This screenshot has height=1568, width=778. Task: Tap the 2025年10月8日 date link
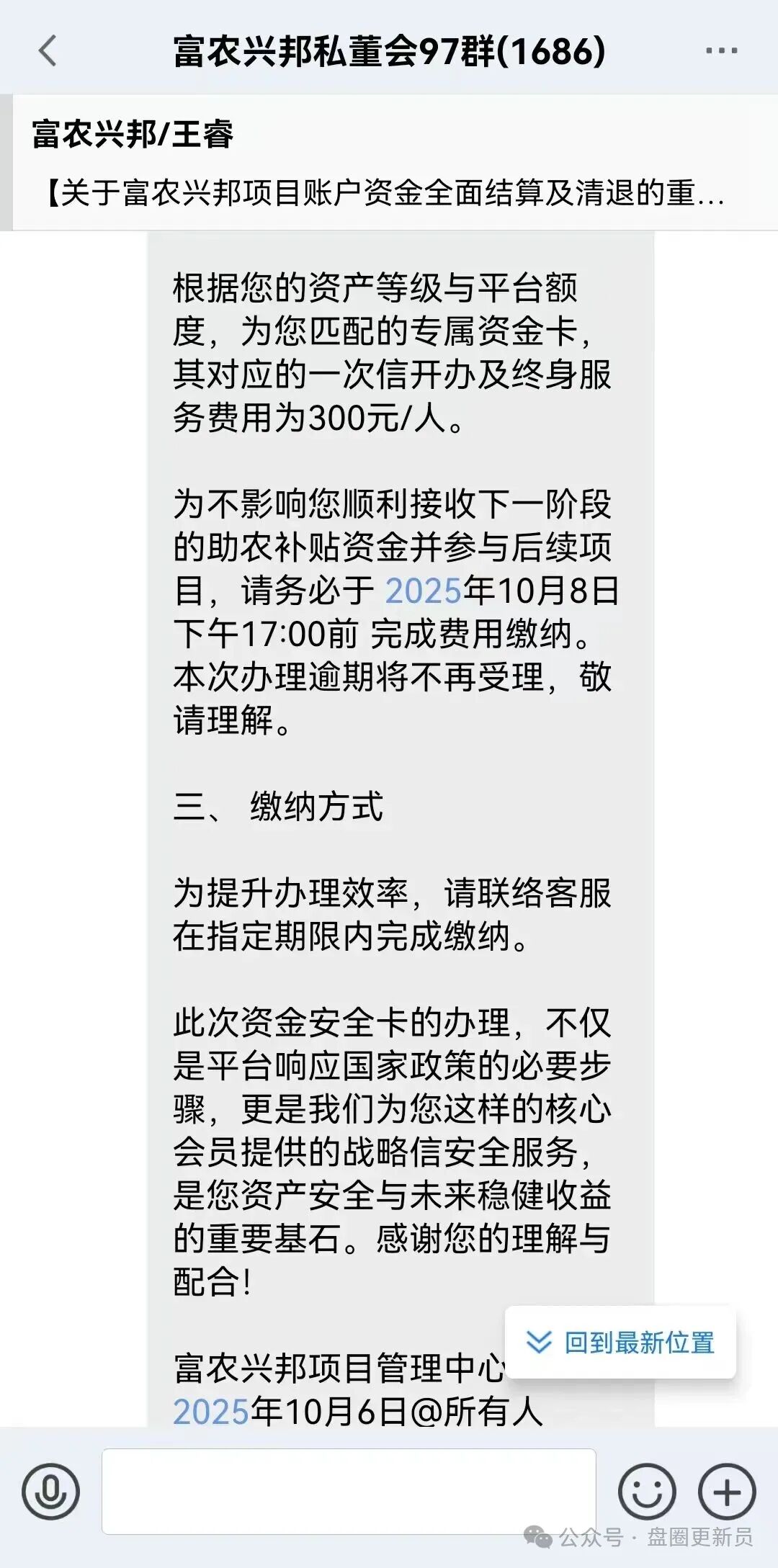pos(425,591)
